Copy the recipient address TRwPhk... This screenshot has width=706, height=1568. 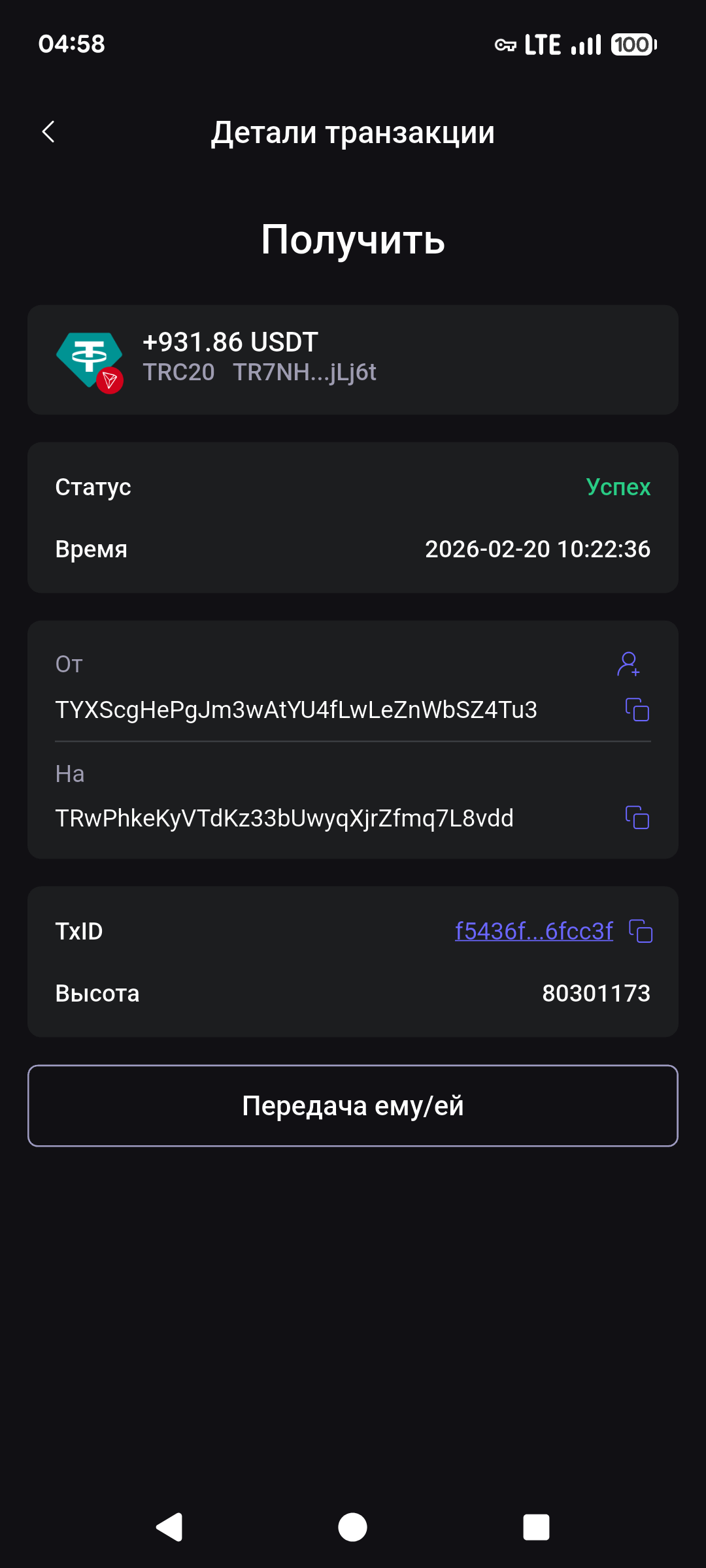637,817
